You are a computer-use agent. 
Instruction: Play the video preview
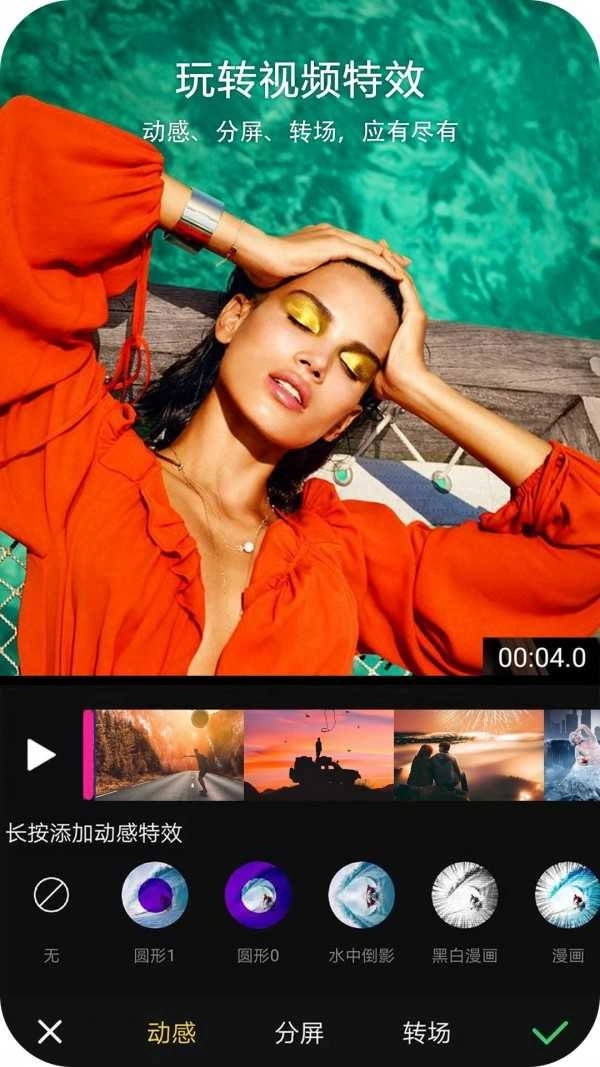tap(41, 755)
